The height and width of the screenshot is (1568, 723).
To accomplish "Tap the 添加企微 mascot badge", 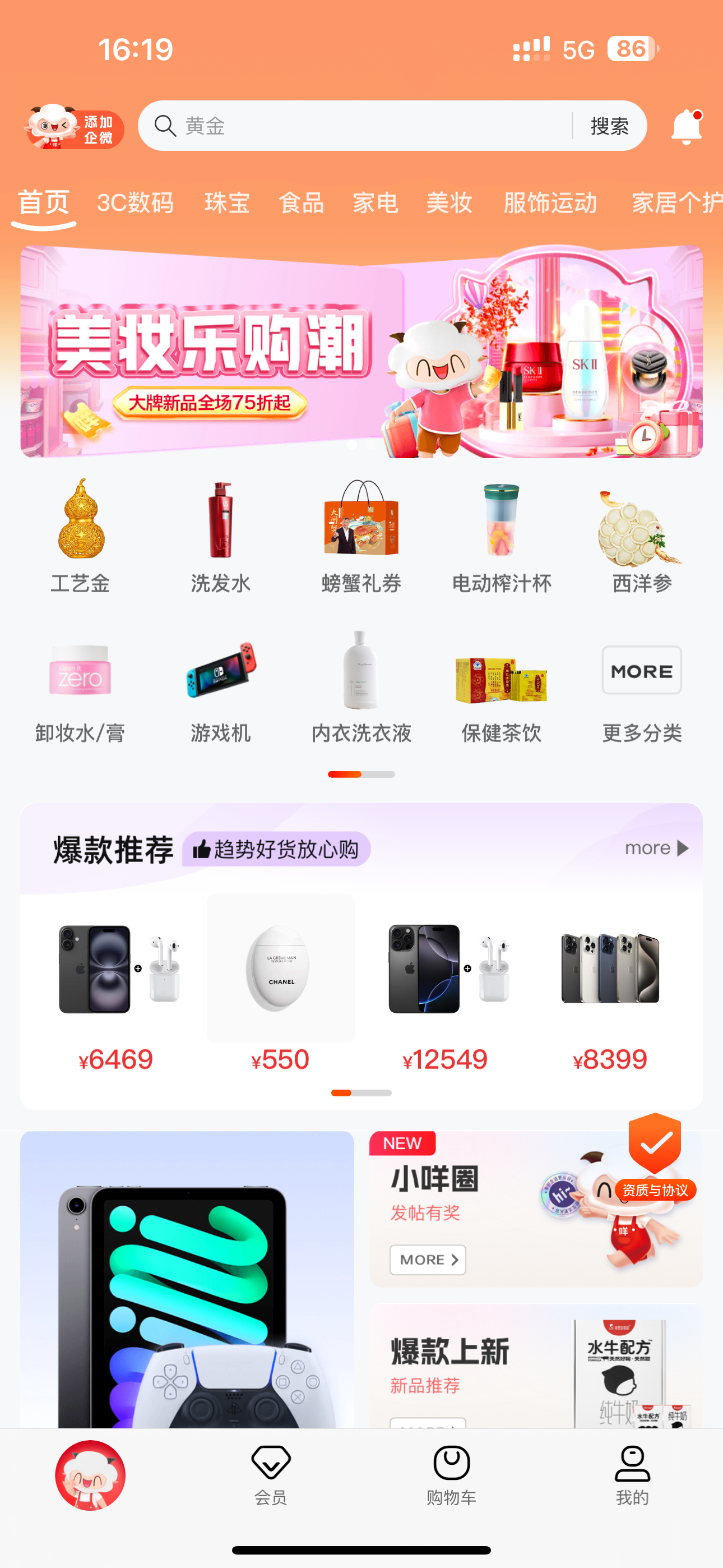I will [73, 127].
